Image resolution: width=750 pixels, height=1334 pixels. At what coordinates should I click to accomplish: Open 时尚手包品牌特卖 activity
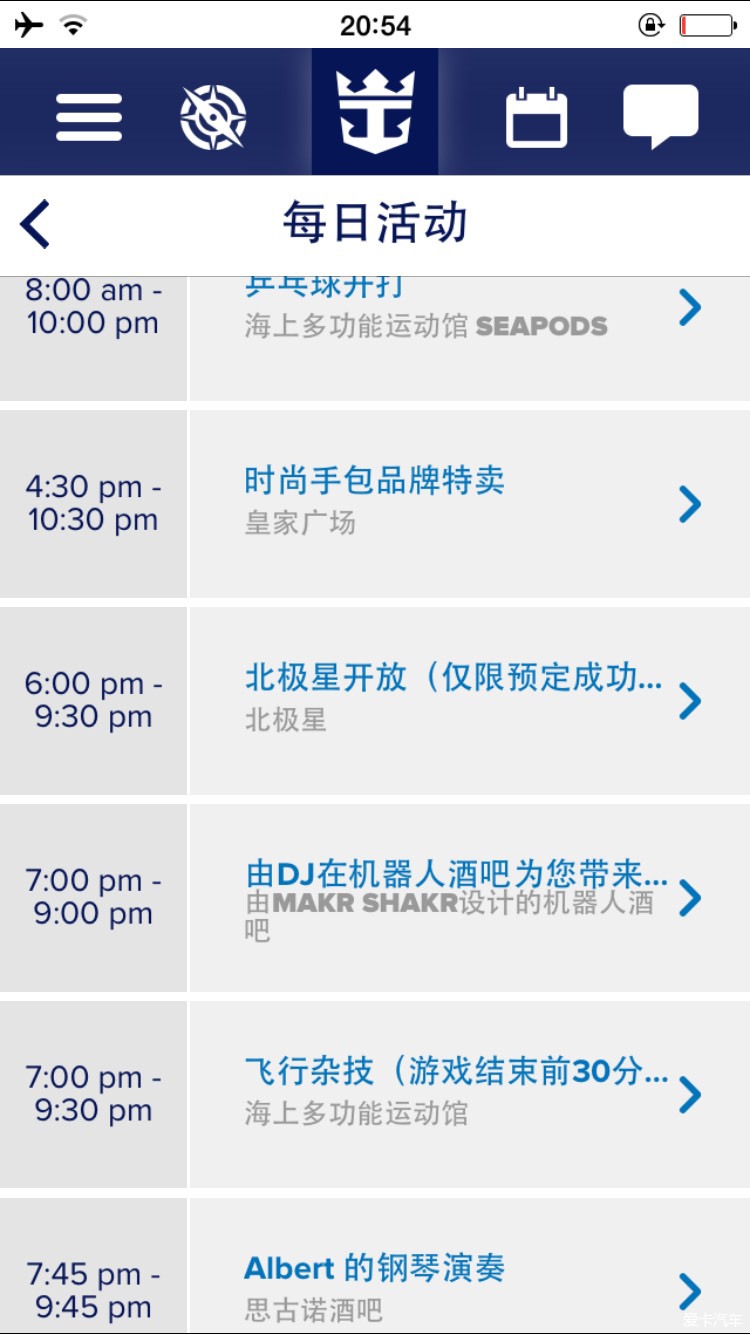point(375,503)
